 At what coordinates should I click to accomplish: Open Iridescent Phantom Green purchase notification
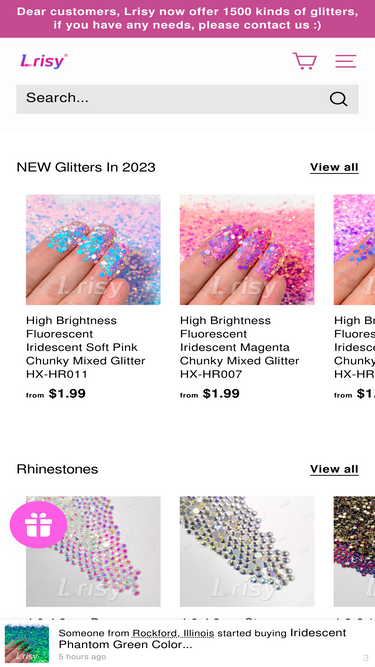pos(187,643)
